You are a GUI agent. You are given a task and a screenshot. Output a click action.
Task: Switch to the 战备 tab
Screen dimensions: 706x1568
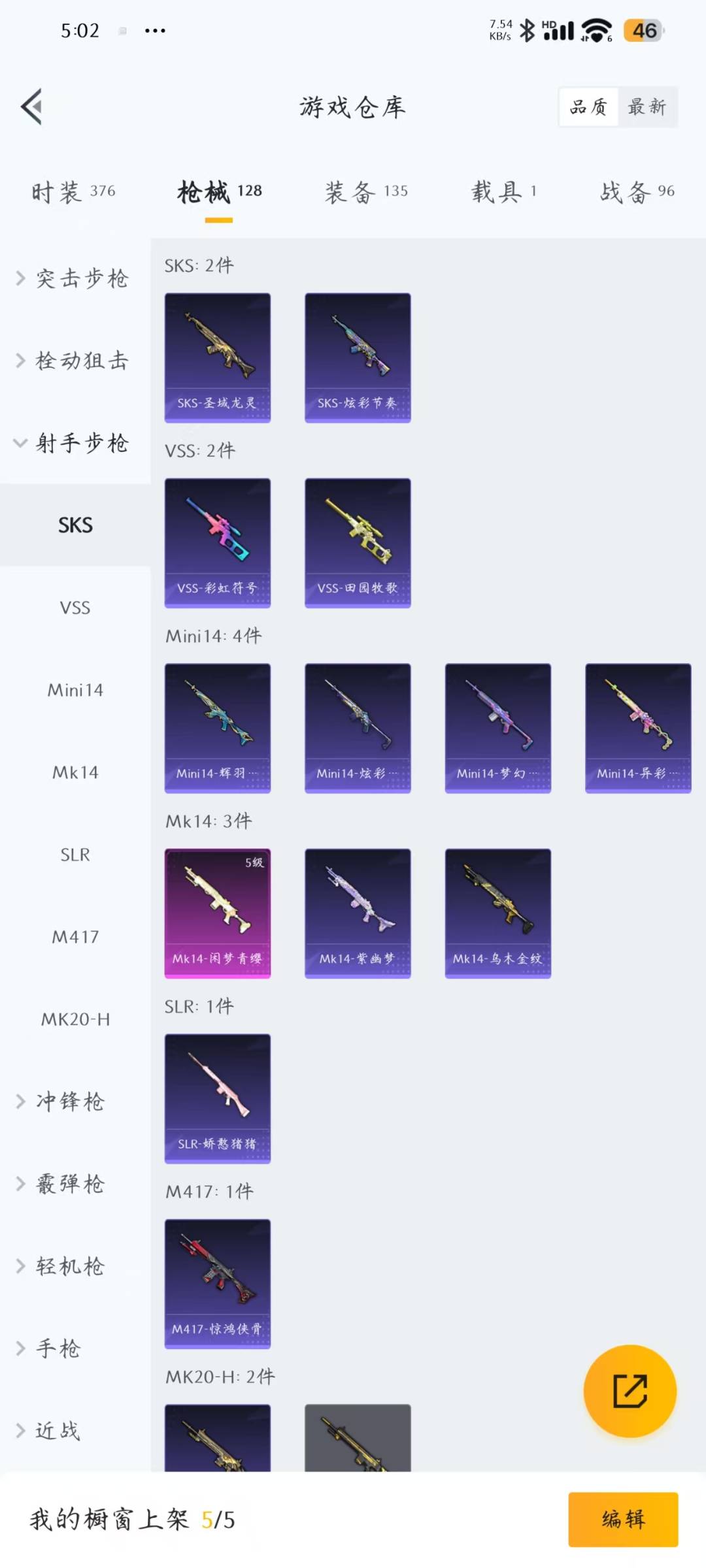[x=637, y=192]
